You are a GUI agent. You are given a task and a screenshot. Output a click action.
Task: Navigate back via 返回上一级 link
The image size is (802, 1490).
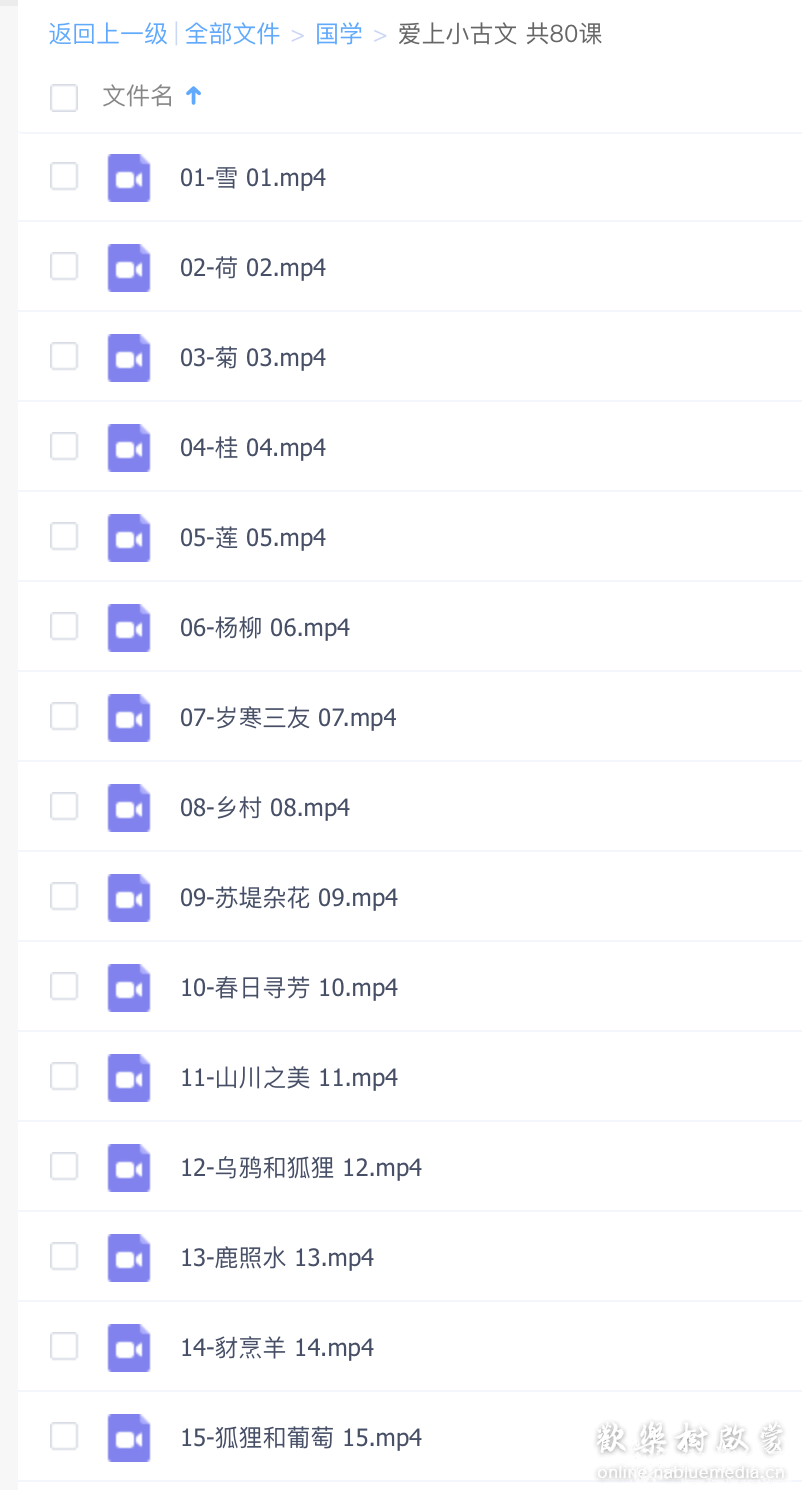tap(107, 33)
